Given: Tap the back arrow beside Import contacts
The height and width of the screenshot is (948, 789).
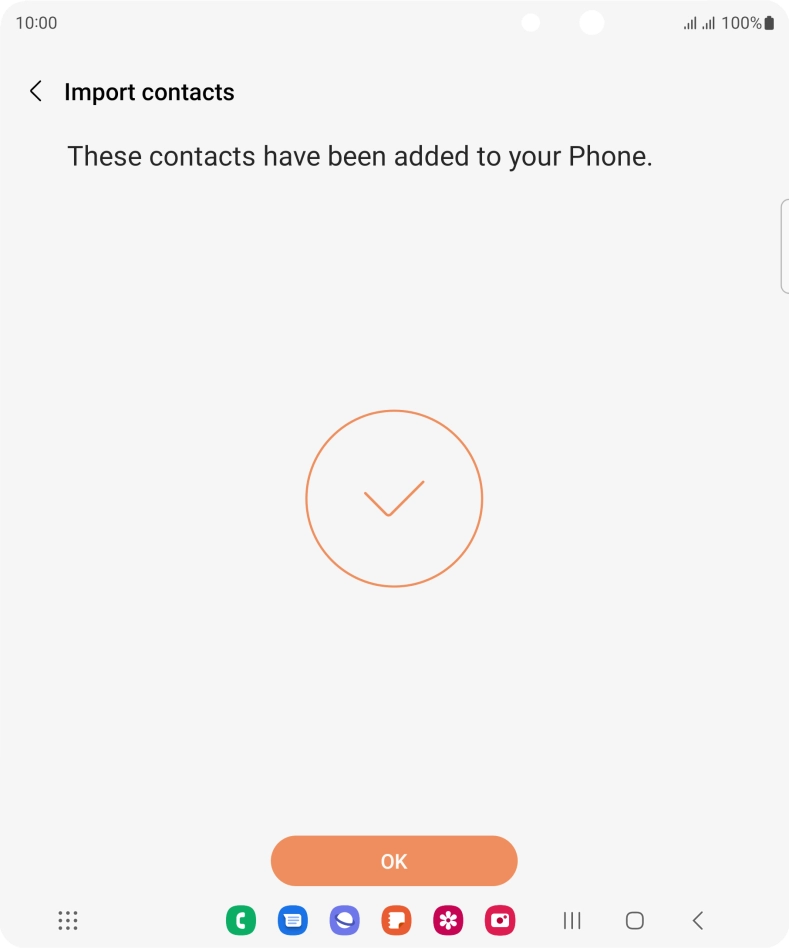Looking at the screenshot, I should tap(36, 92).
